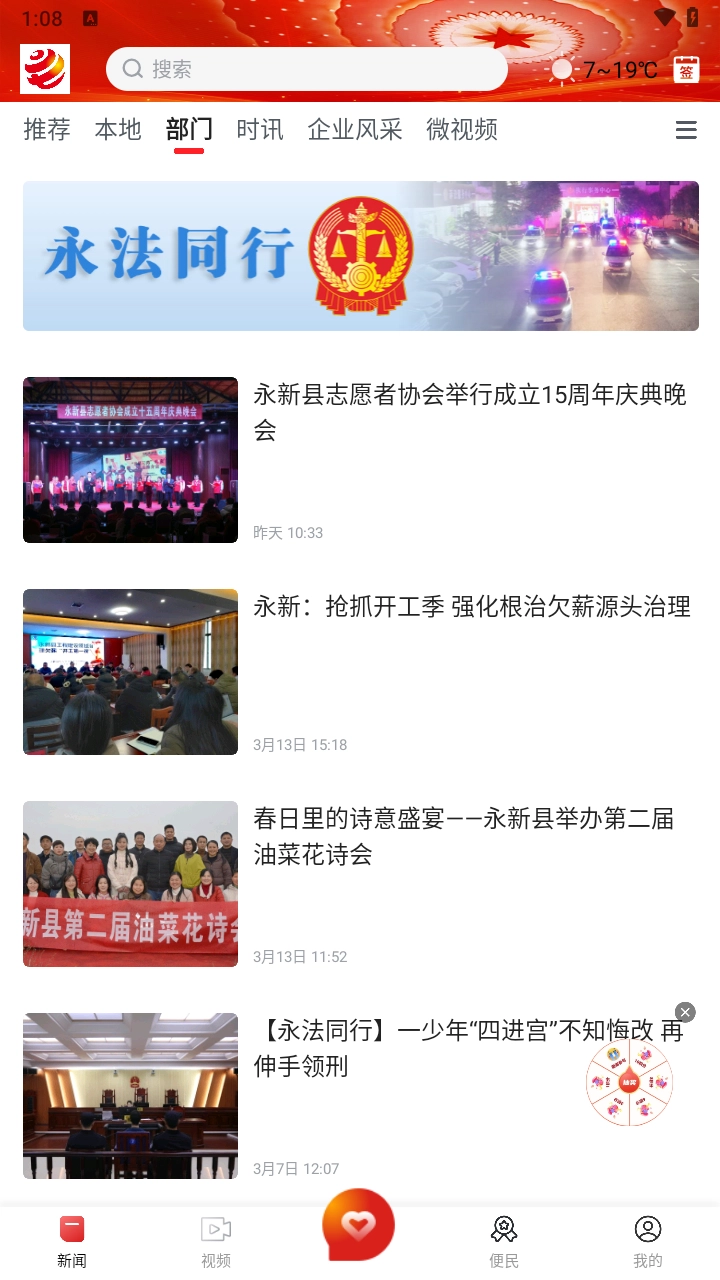Open the 一少年"四进宫" 不知悔改 article
The image size is (720, 1280).
(420, 1048)
